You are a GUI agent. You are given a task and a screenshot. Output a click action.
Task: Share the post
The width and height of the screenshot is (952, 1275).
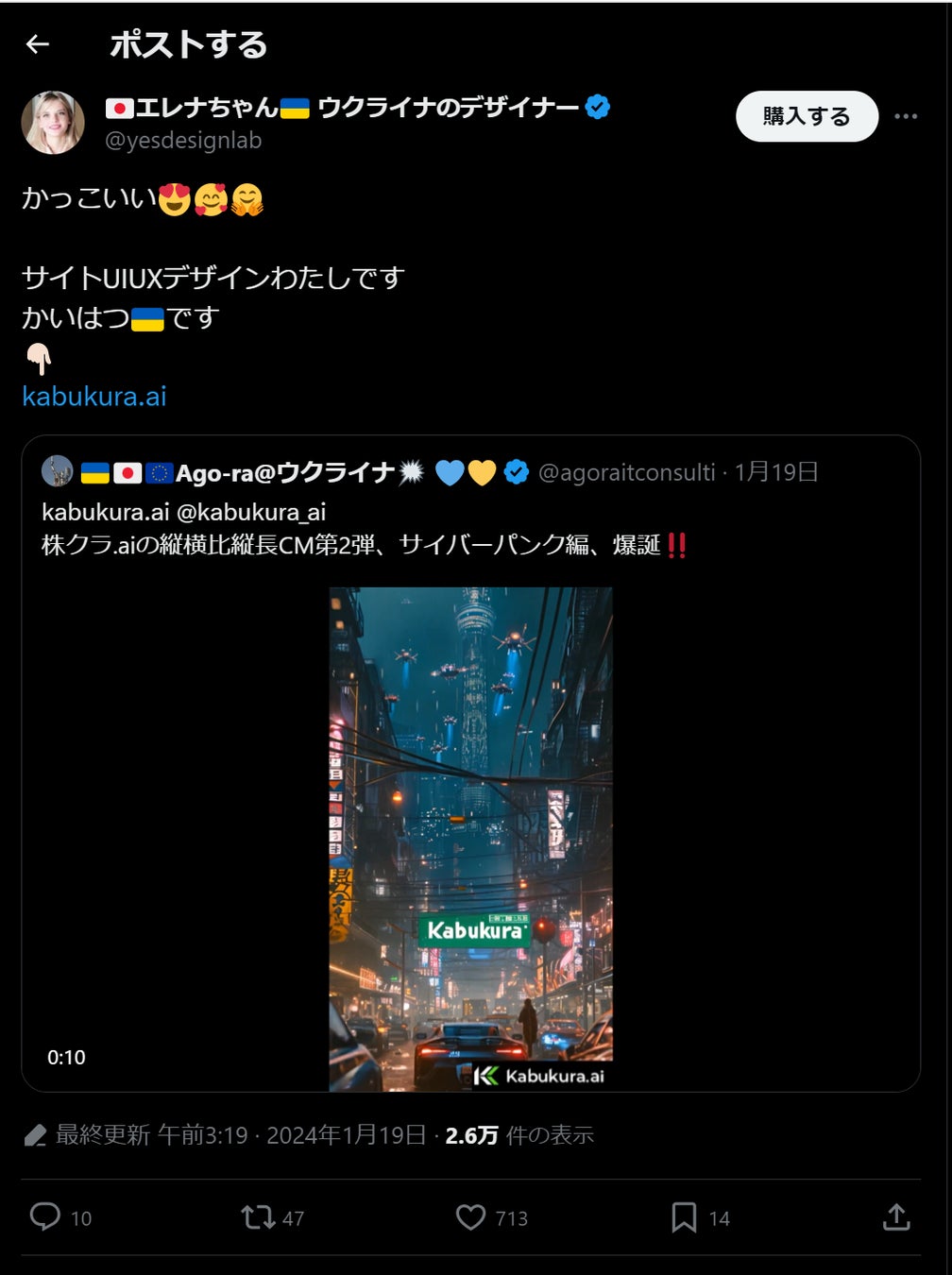pos(896,1217)
